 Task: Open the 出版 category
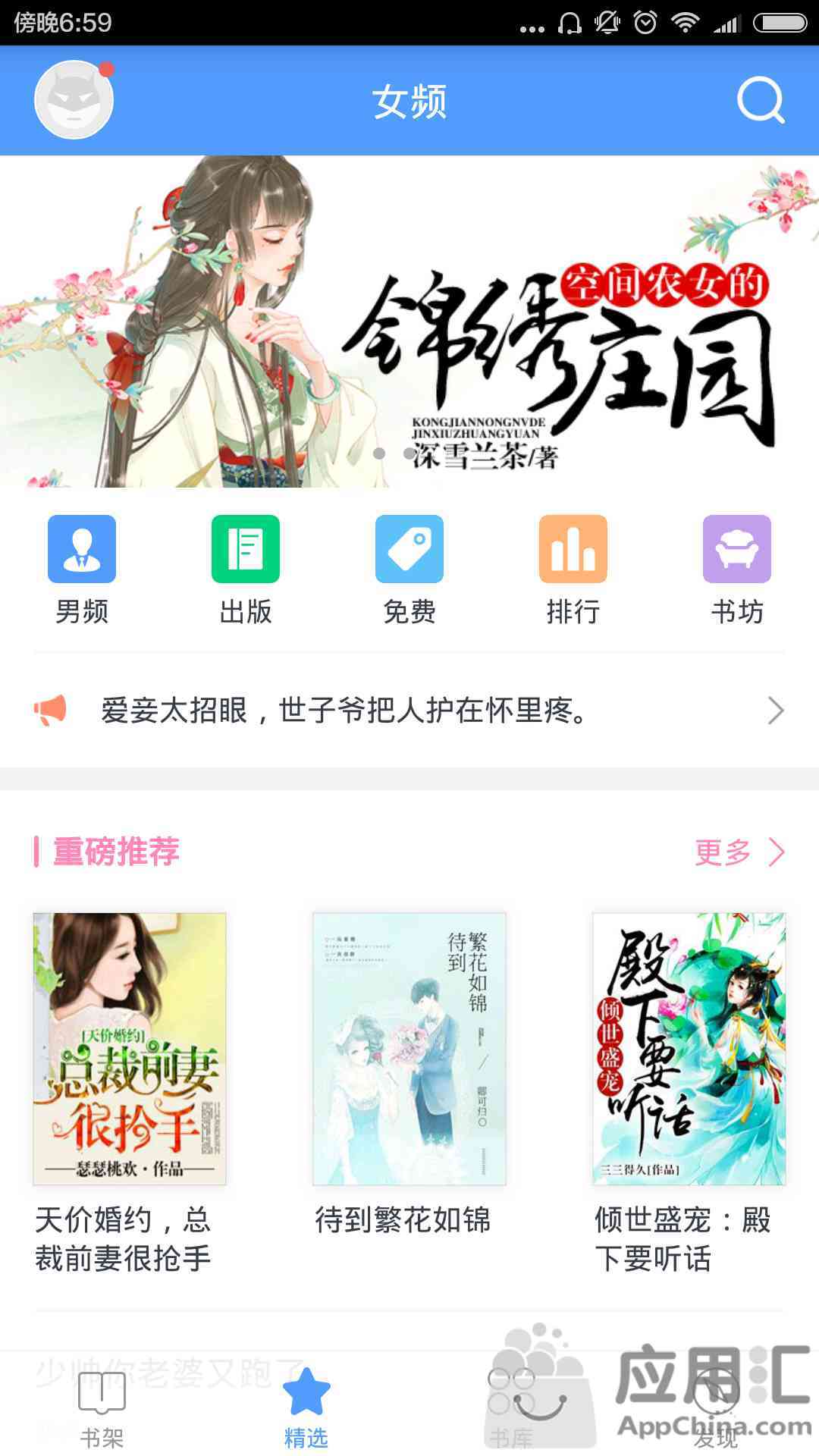click(x=246, y=570)
